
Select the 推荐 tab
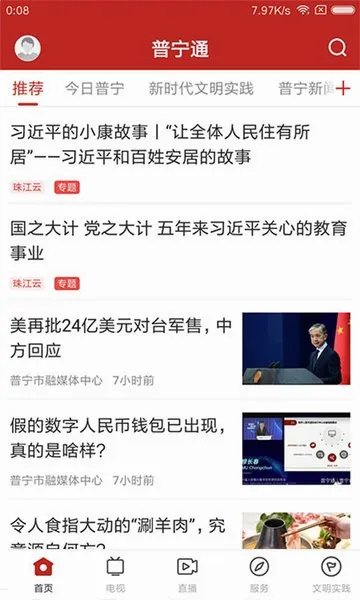28,88
